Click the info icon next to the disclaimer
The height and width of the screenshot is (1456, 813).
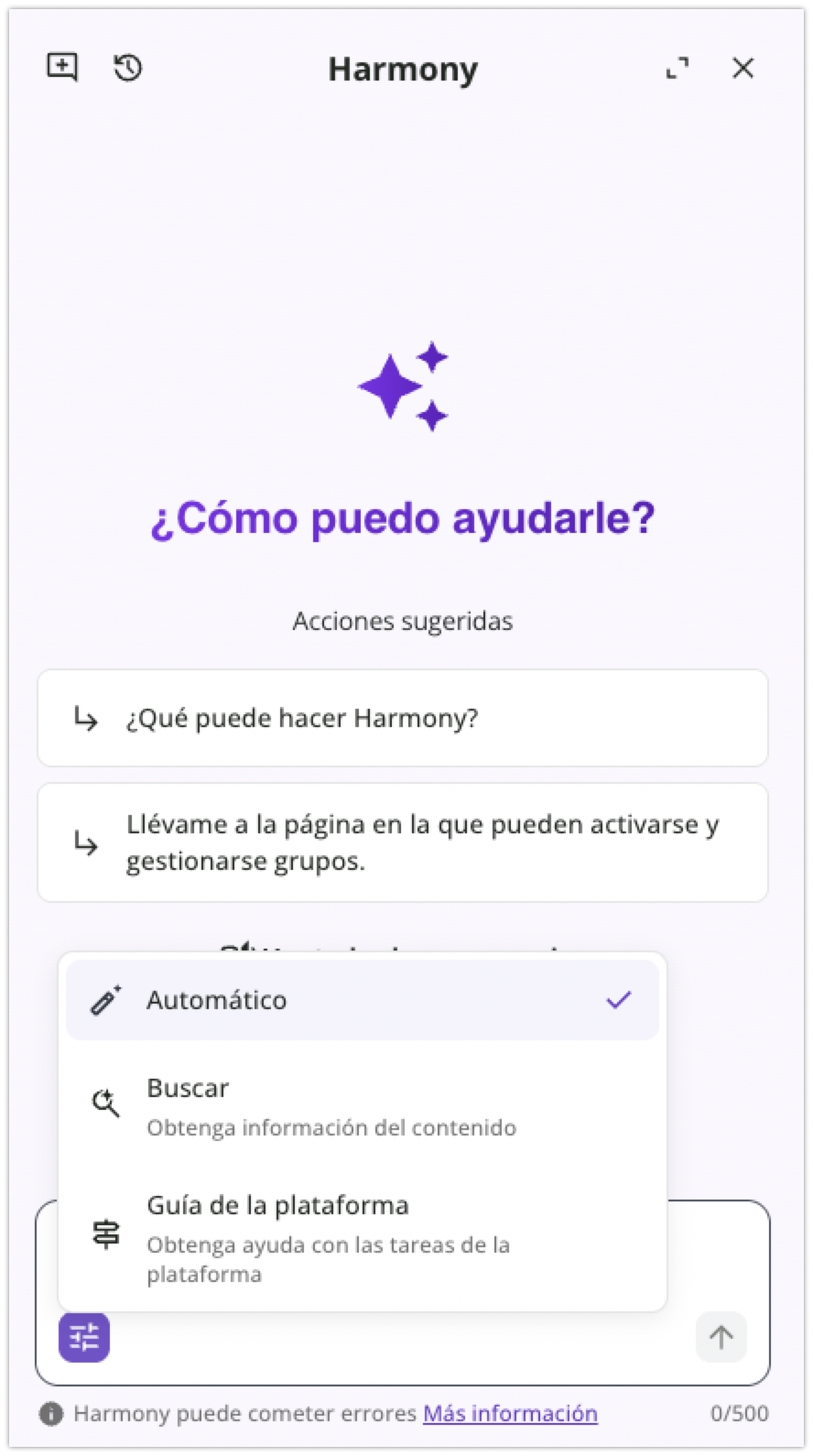(x=52, y=1414)
